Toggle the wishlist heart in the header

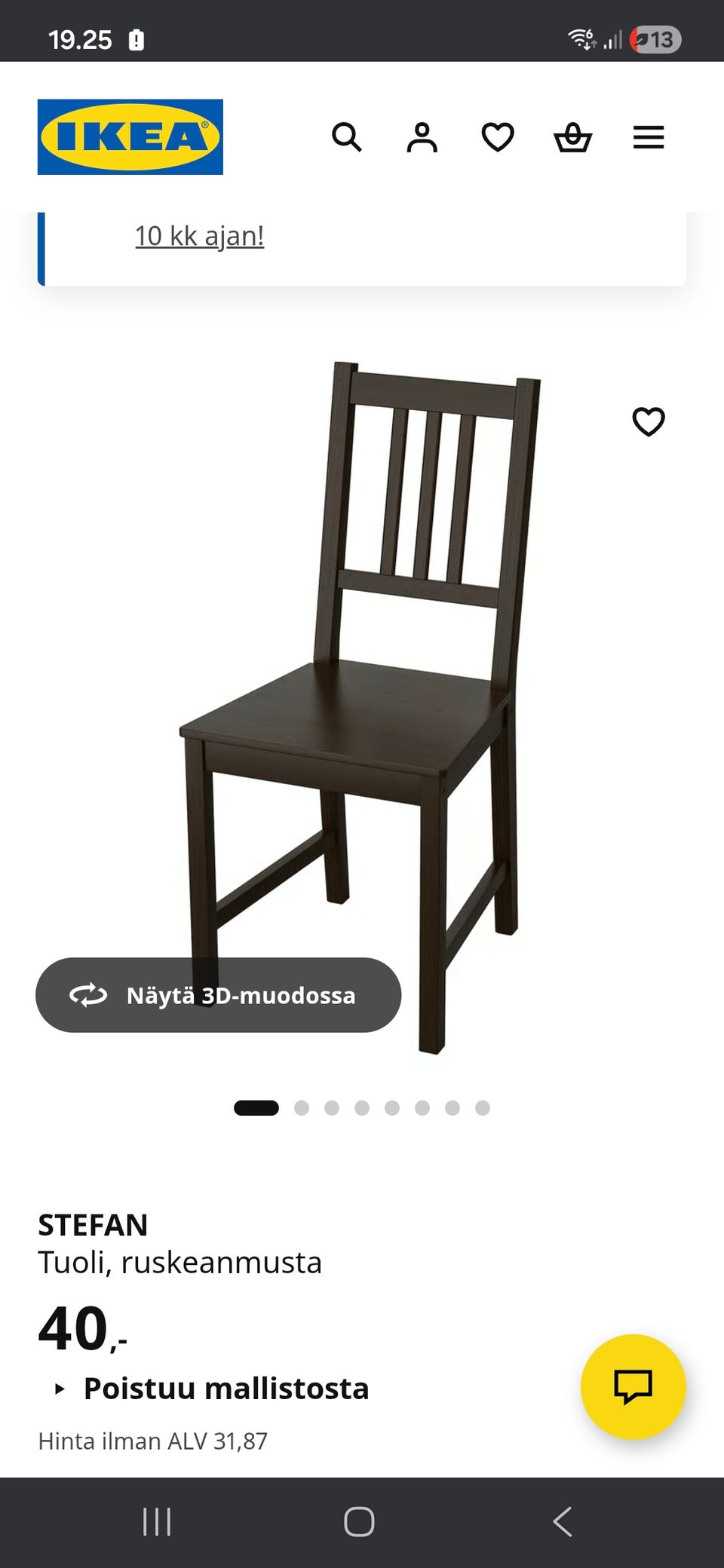pos(499,138)
